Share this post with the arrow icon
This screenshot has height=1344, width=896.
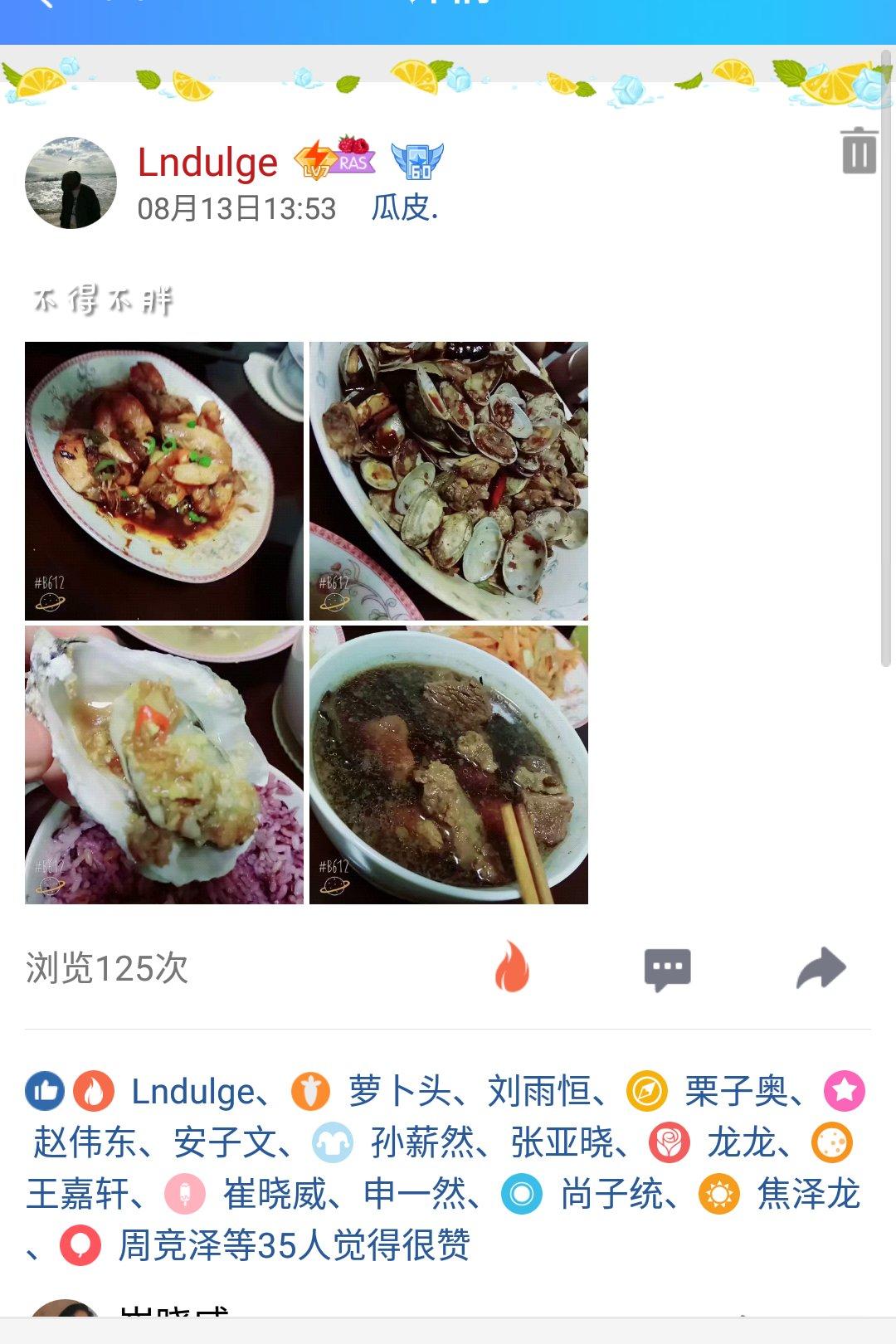coord(821,967)
